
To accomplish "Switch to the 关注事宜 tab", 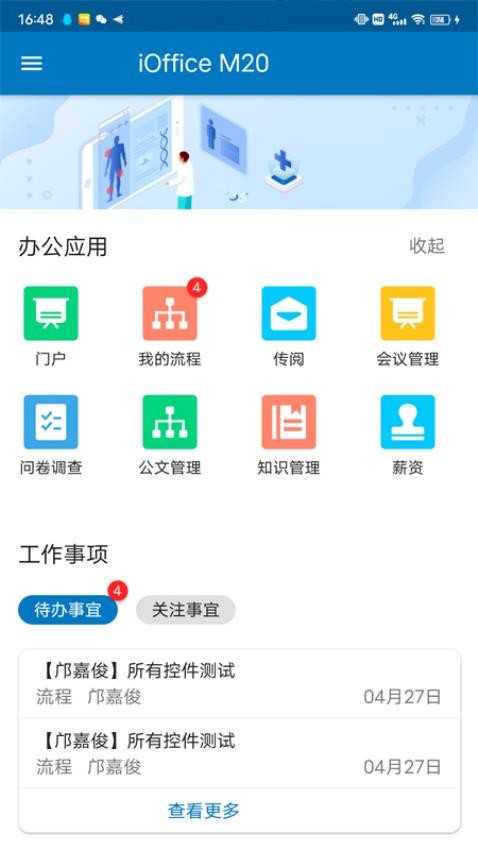I will (x=185, y=610).
